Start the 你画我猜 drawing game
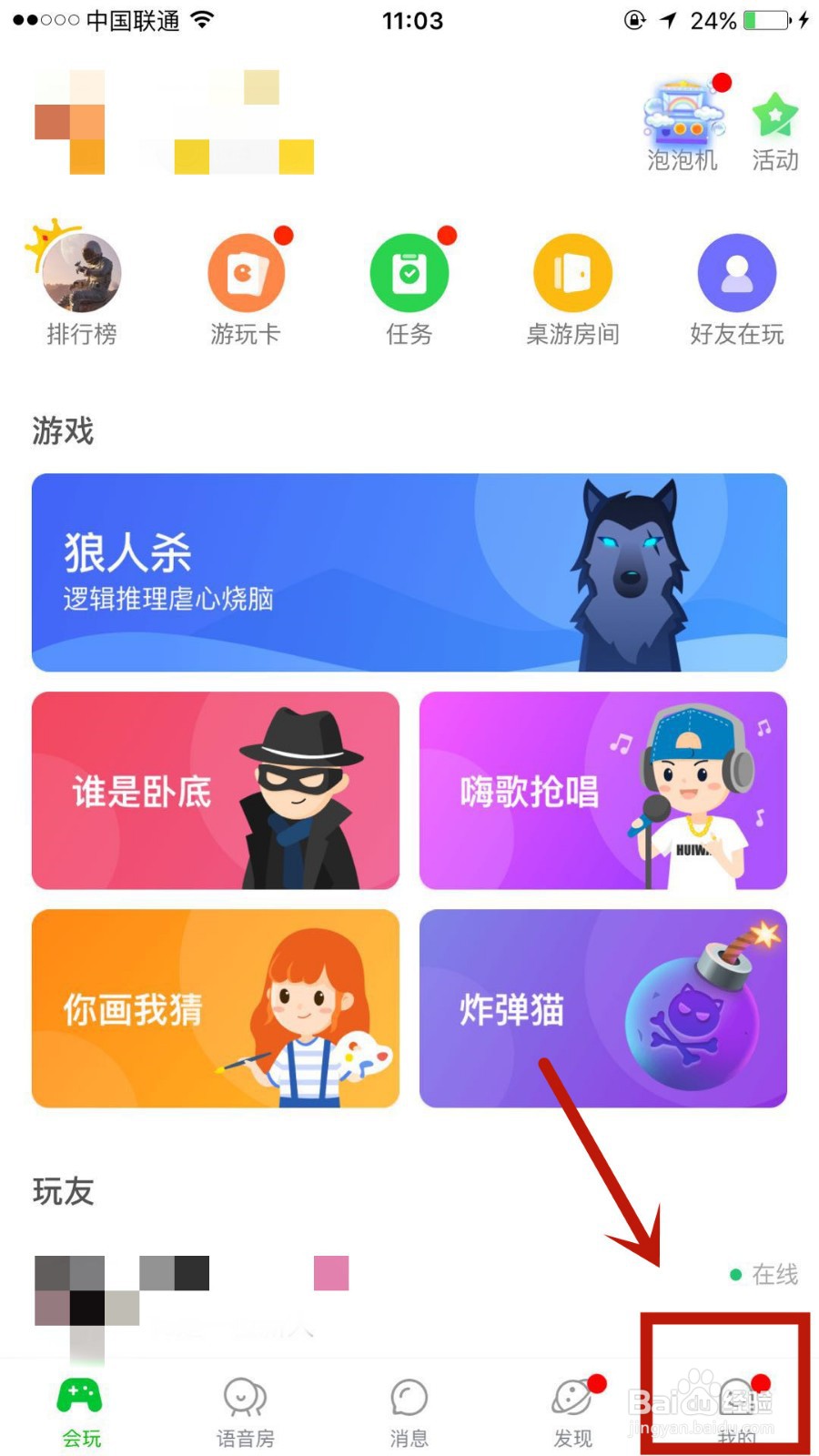Viewport: 819px width, 1456px height. click(x=216, y=1008)
